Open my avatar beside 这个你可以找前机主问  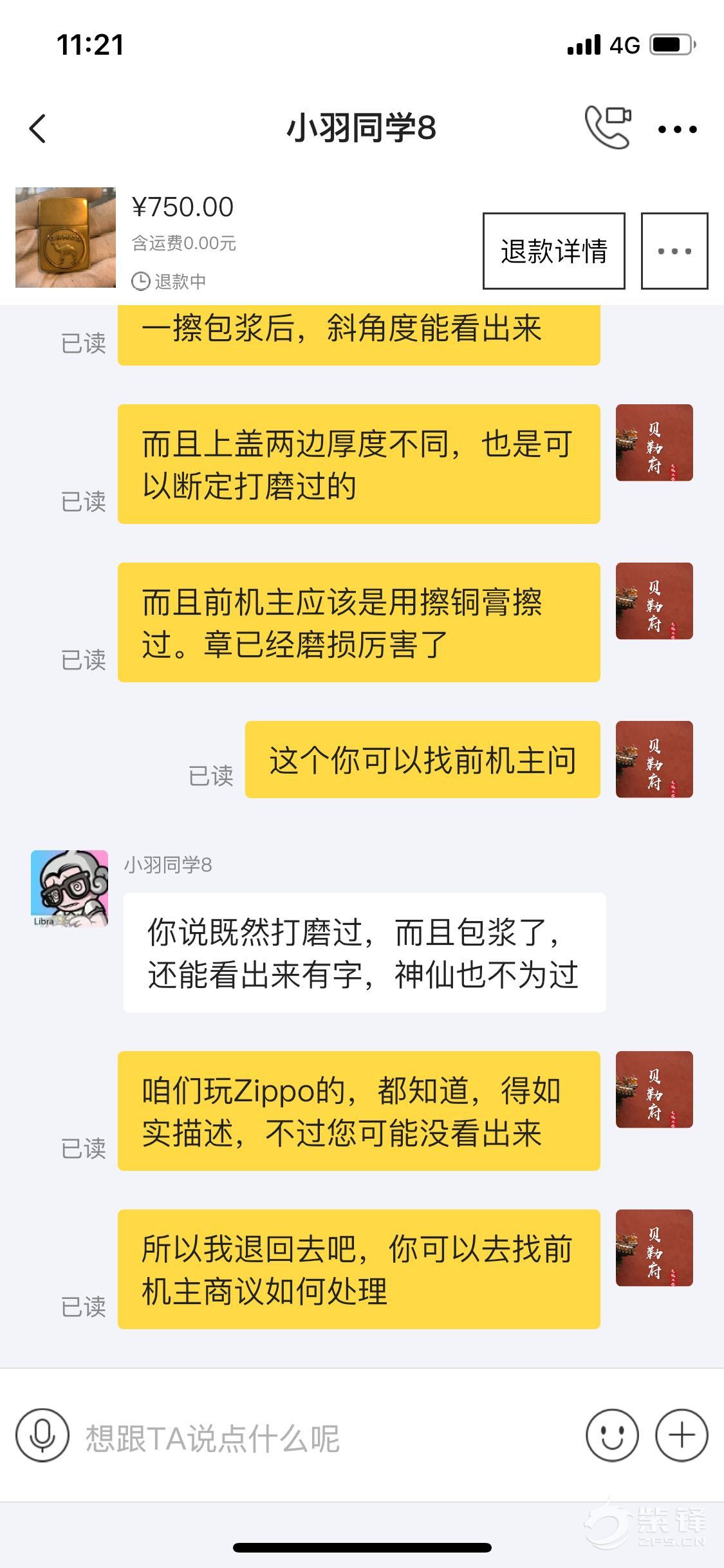[x=654, y=760]
